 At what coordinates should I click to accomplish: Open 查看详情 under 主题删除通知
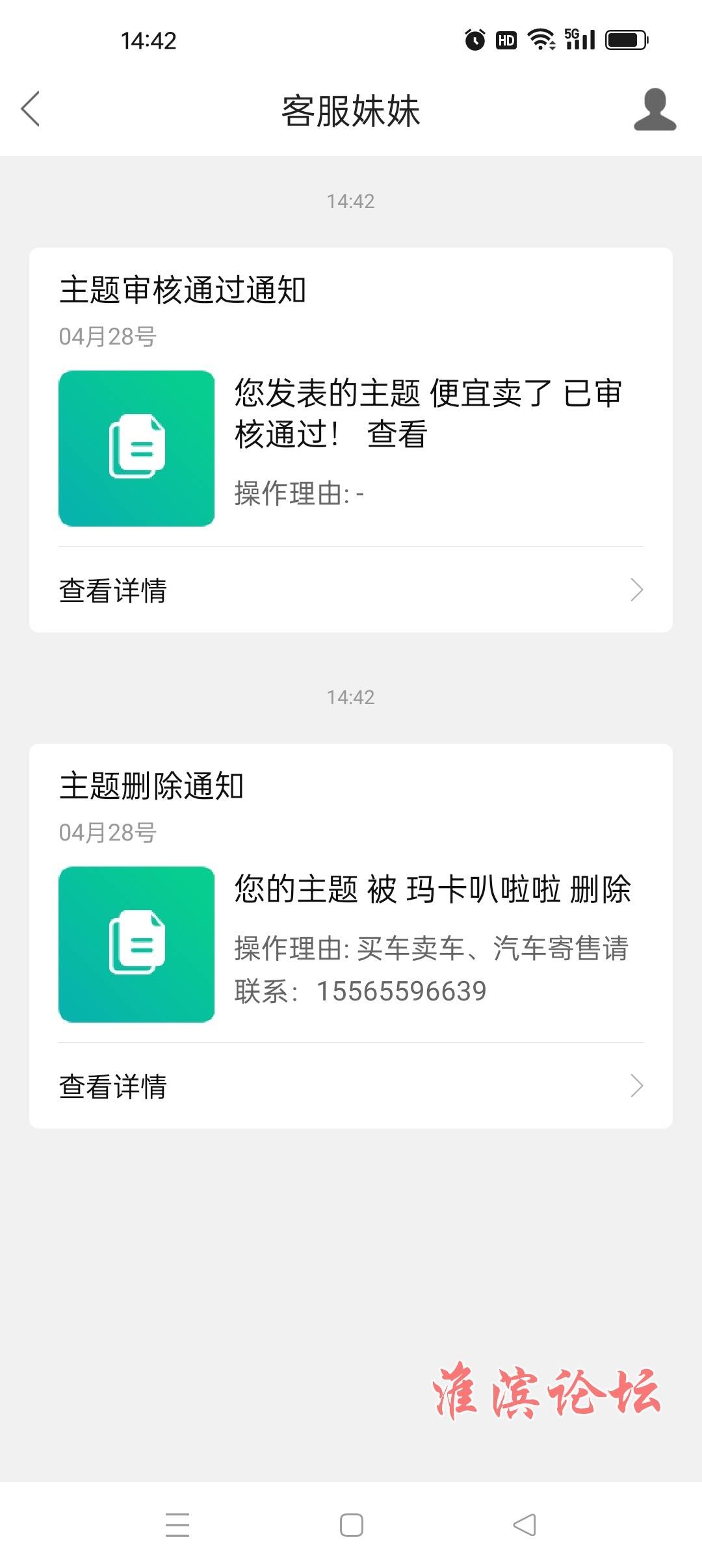351,1086
